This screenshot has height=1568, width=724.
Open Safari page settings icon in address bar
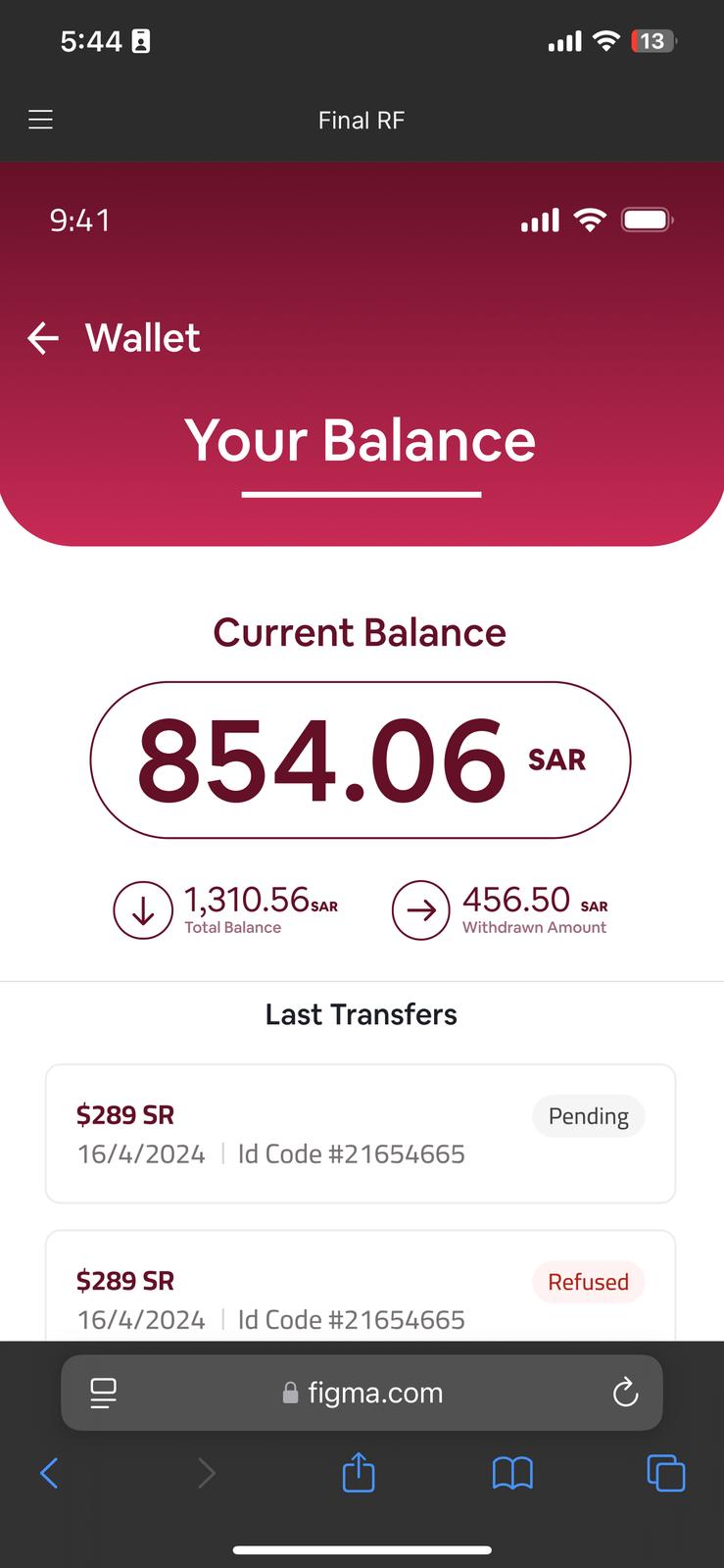[103, 1393]
